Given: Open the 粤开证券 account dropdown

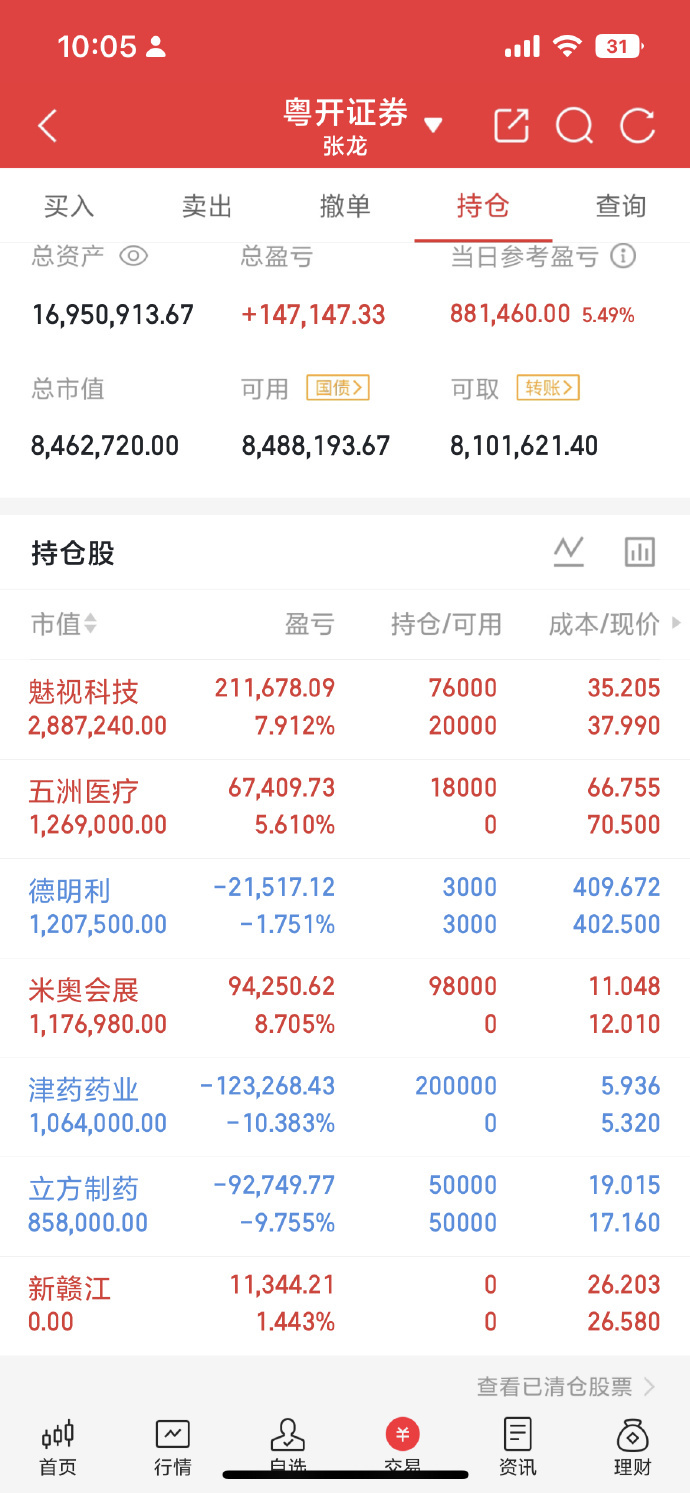Looking at the screenshot, I should [x=363, y=126].
